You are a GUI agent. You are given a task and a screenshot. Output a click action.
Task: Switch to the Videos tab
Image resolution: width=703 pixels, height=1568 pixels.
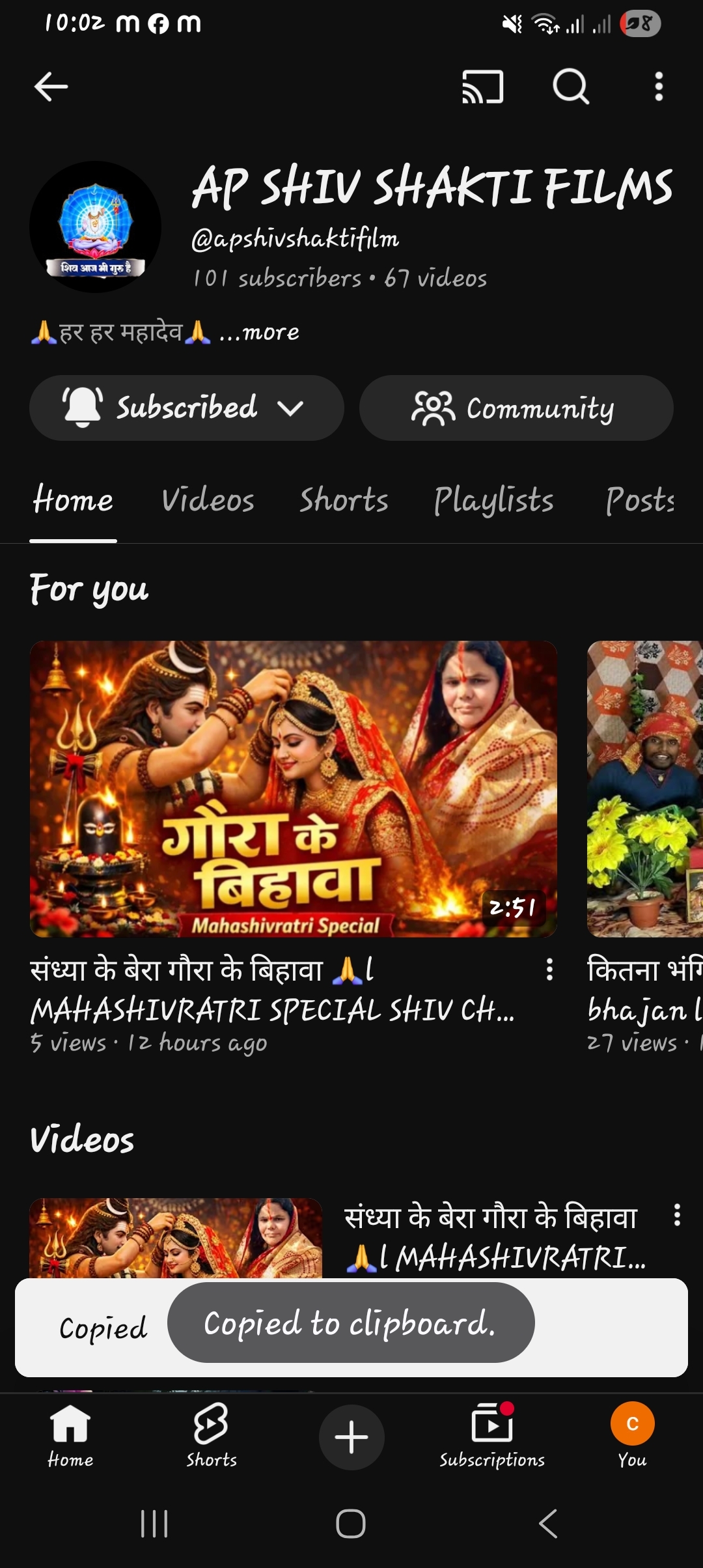coord(208,500)
